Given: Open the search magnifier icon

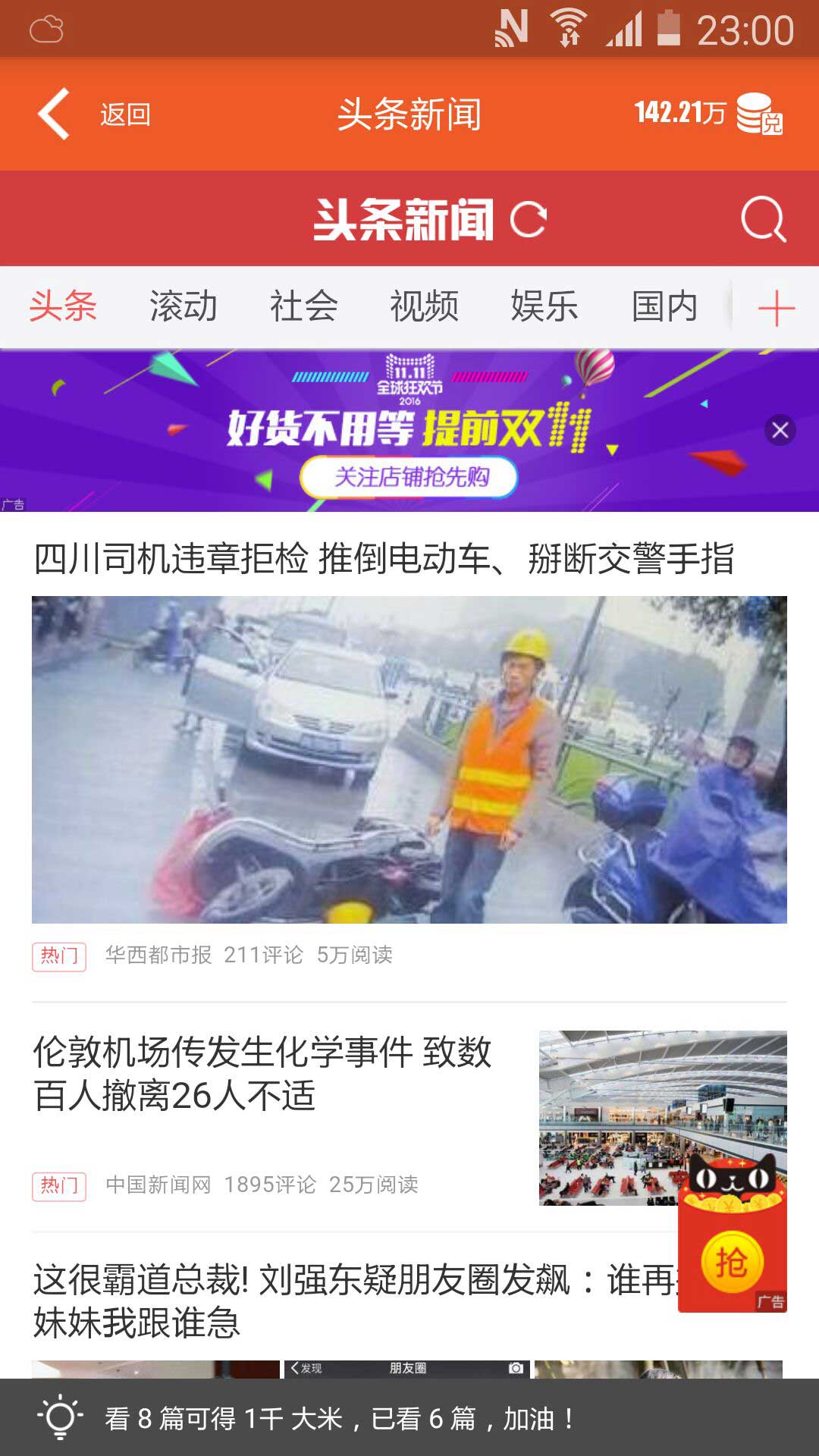Looking at the screenshot, I should (762, 220).
